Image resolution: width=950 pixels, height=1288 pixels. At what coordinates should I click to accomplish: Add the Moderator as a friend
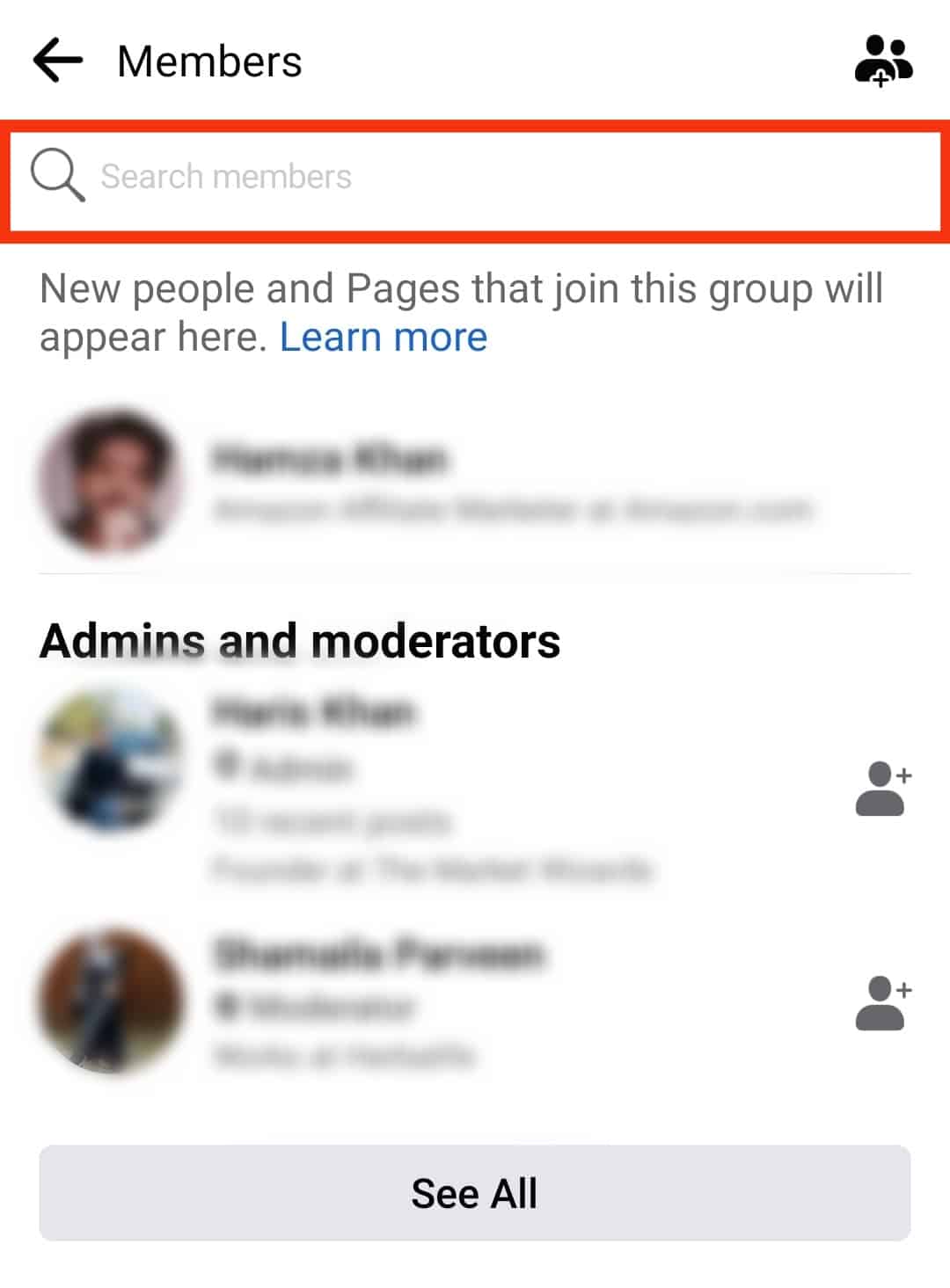(x=882, y=1002)
